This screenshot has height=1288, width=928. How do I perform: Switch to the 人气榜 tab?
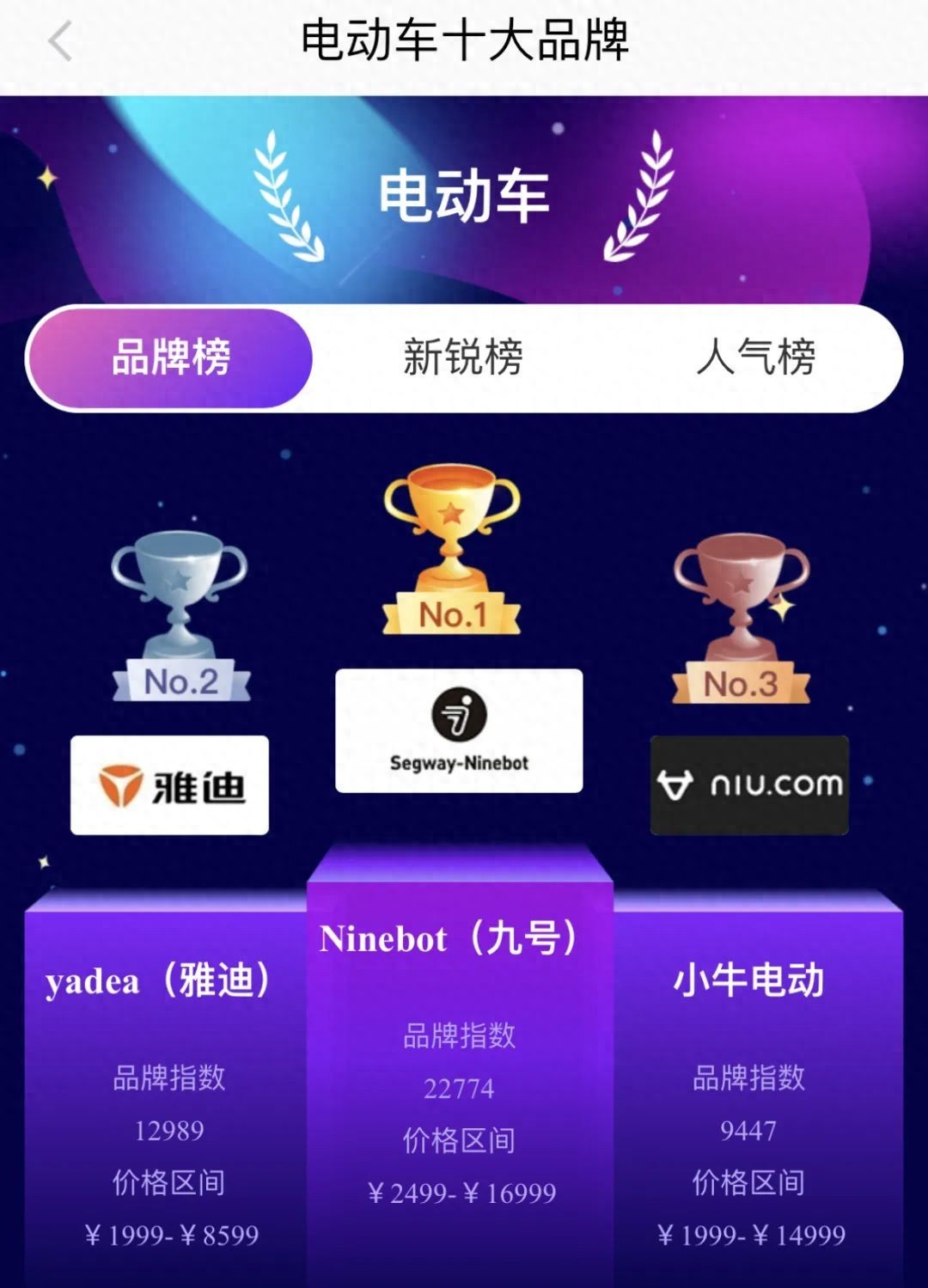pyautogui.click(x=755, y=357)
